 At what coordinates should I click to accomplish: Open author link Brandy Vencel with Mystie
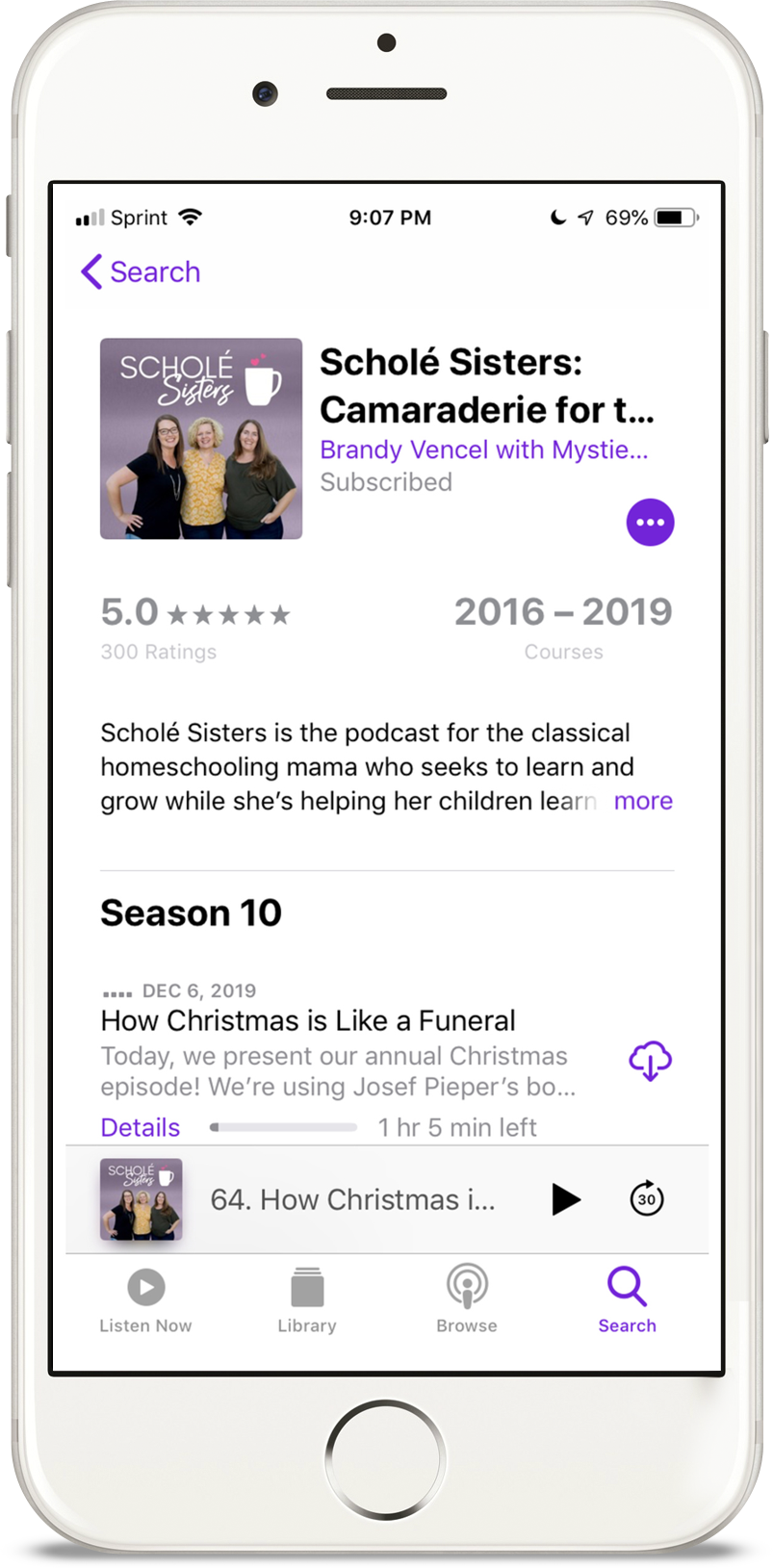click(x=483, y=450)
